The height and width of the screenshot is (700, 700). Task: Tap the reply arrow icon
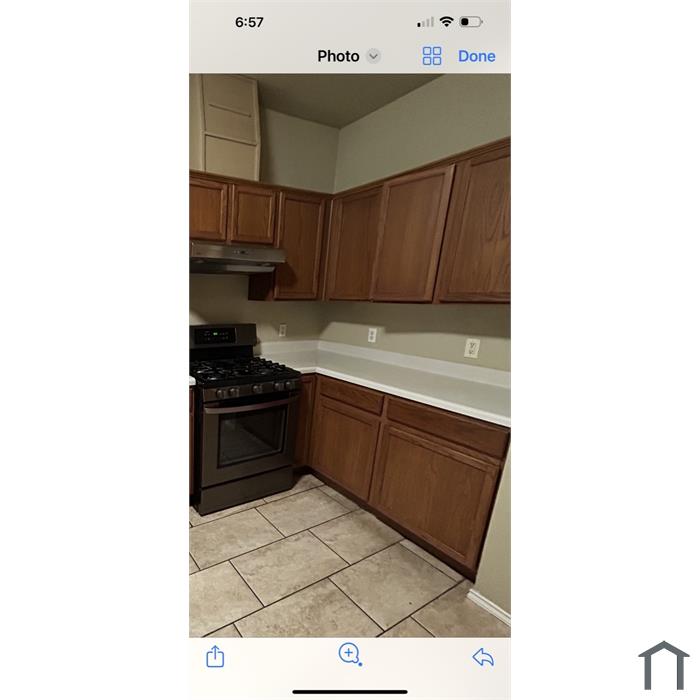483,656
